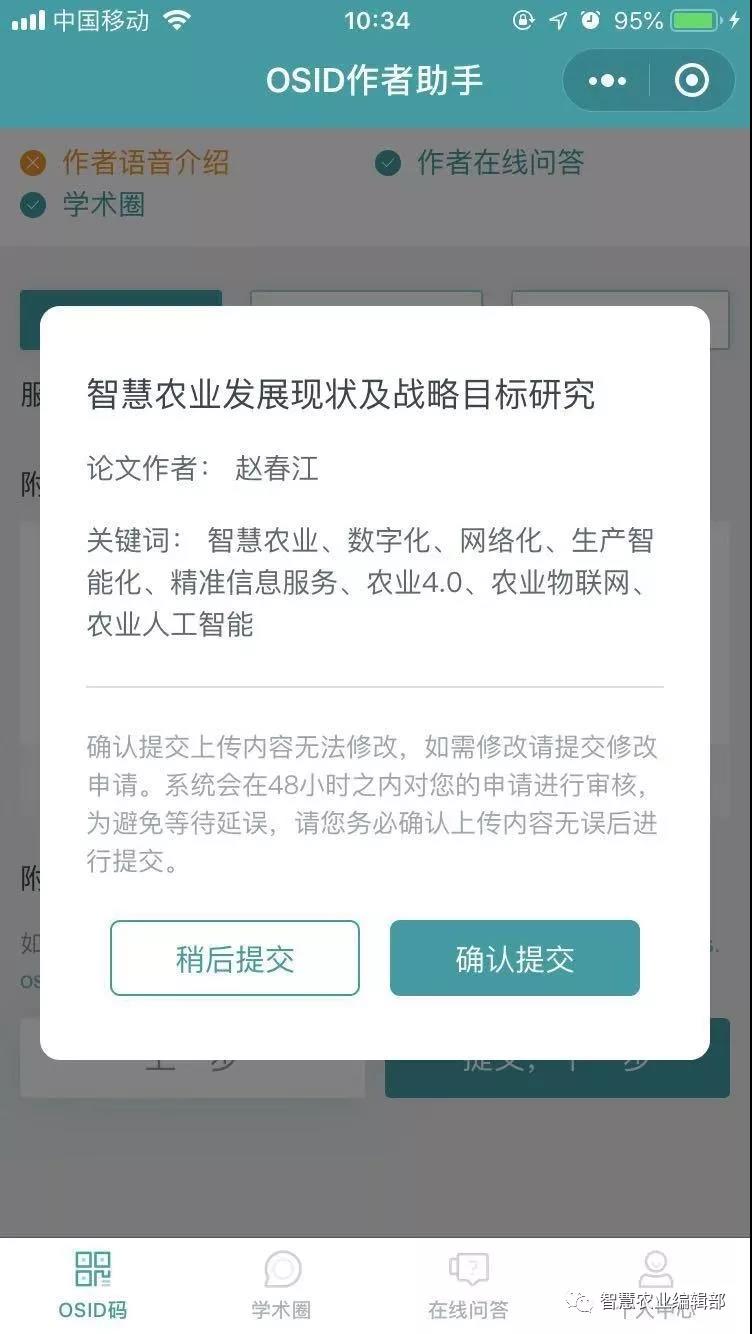Switch to the OSID码 tab
Viewport: 752px width, 1334px height.
click(x=93, y=1284)
